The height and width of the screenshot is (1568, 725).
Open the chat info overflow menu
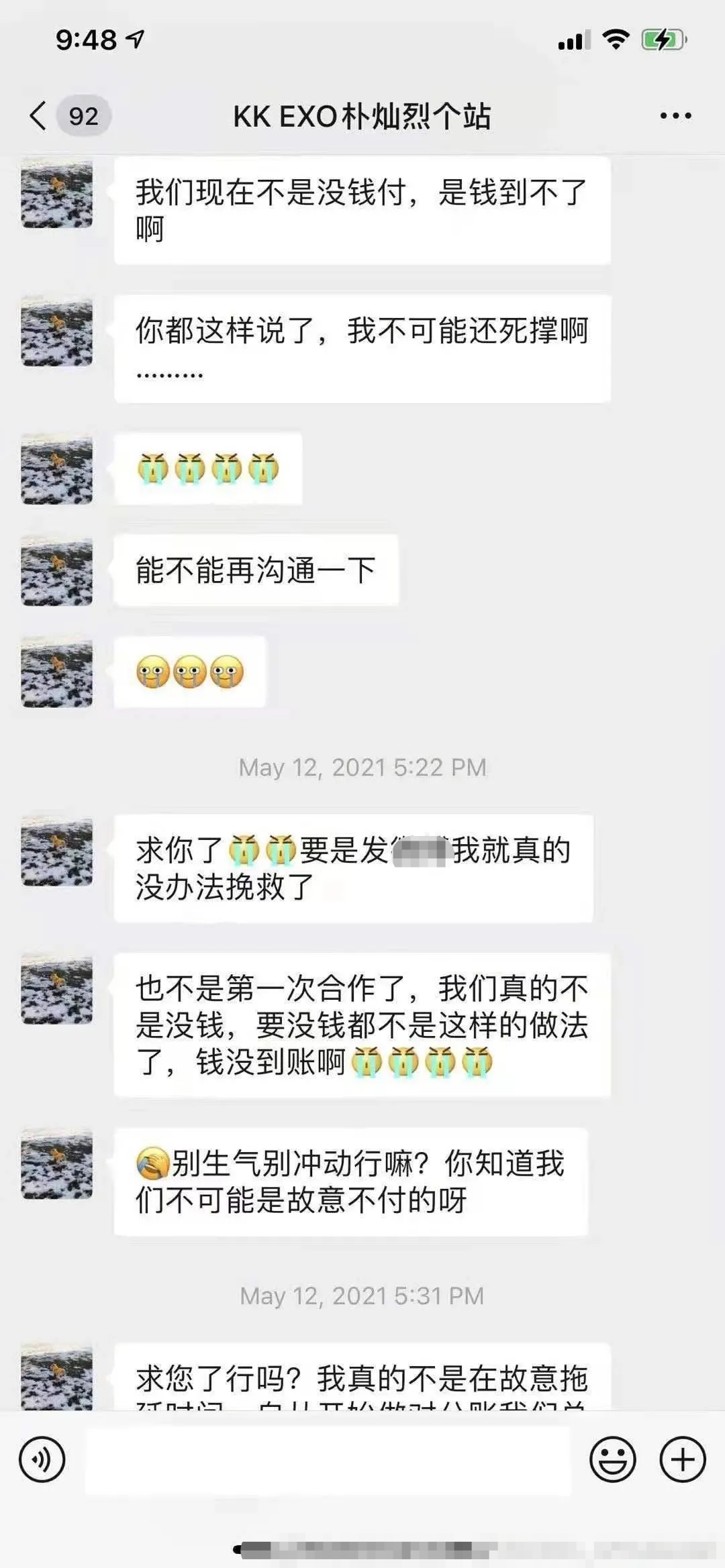(675, 116)
